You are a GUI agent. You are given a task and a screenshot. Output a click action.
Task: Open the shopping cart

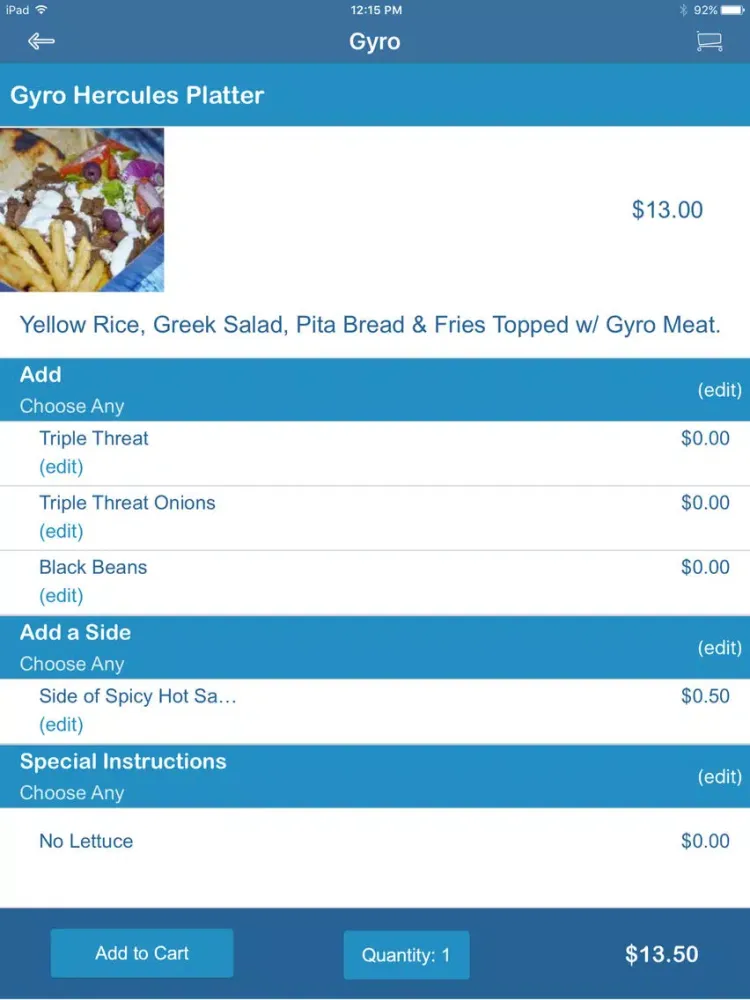pos(709,41)
